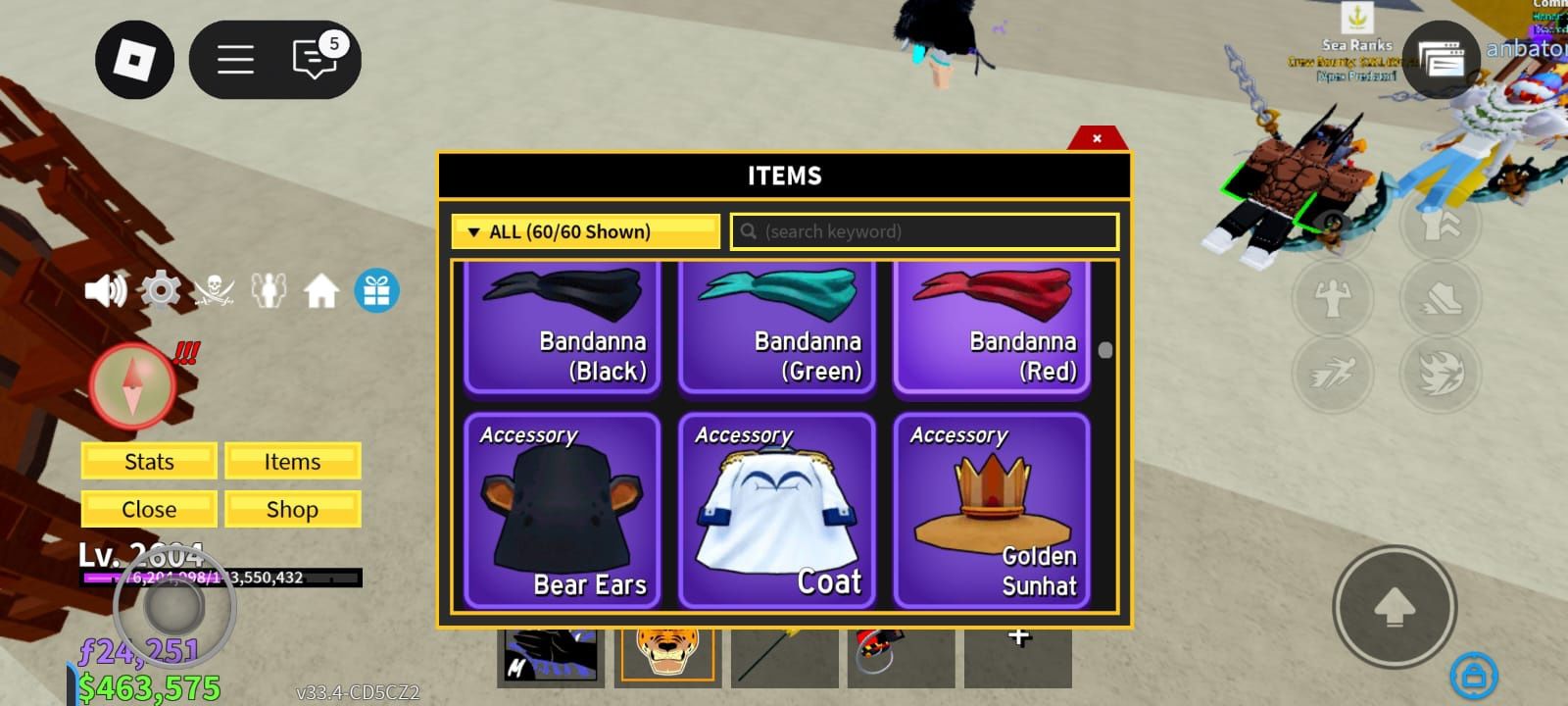1568x706 pixels.
Task: Select the Bandanna (Green) item
Action: (x=777, y=328)
